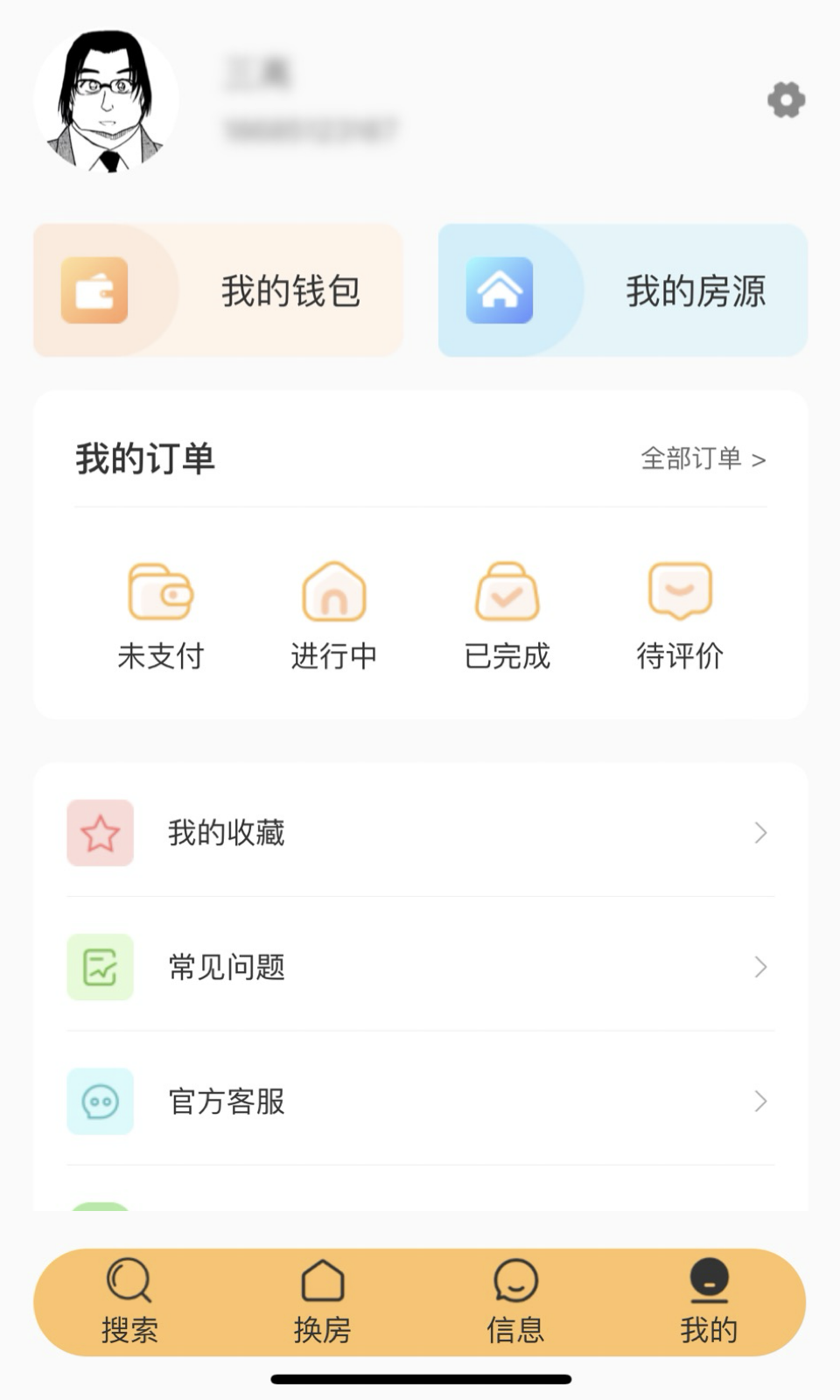
Task: Click the 我的收藏 star icon
Action: (100, 833)
